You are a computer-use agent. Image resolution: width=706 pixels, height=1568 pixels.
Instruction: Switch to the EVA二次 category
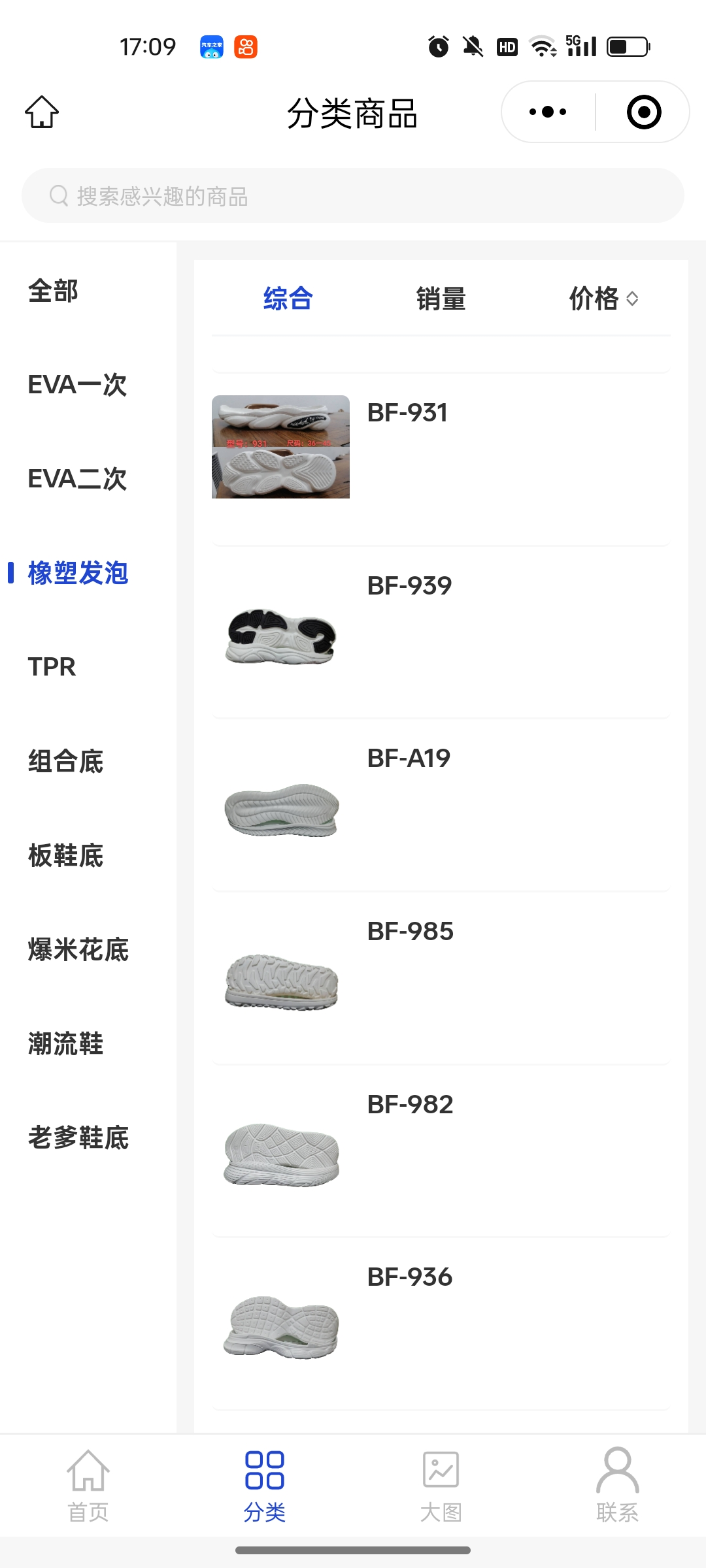tap(77, 480)
